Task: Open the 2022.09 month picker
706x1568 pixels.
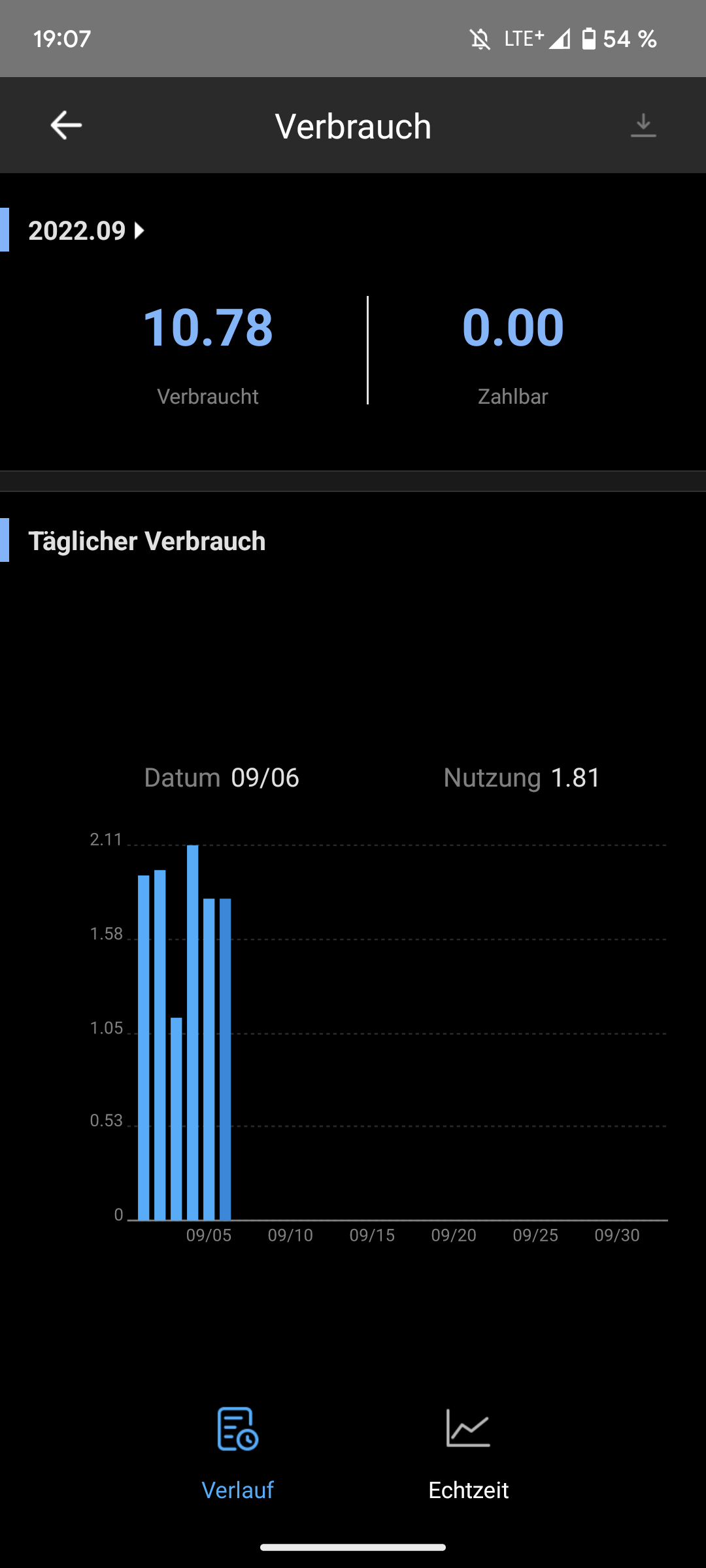Action: [86, 231]
